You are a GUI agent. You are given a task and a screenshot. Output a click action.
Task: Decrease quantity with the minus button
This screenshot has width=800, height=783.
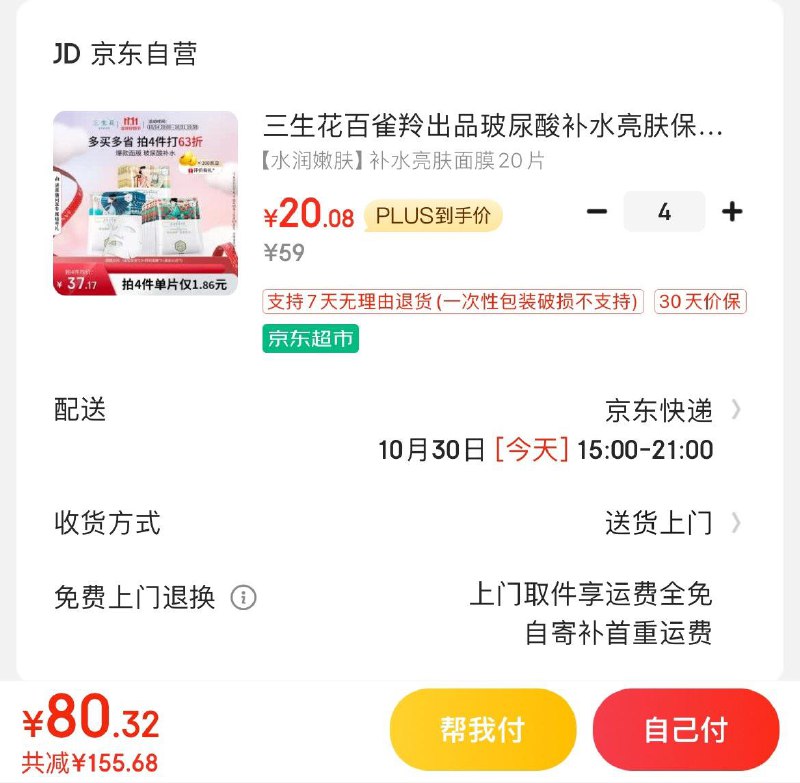click(x=597, y=212)
